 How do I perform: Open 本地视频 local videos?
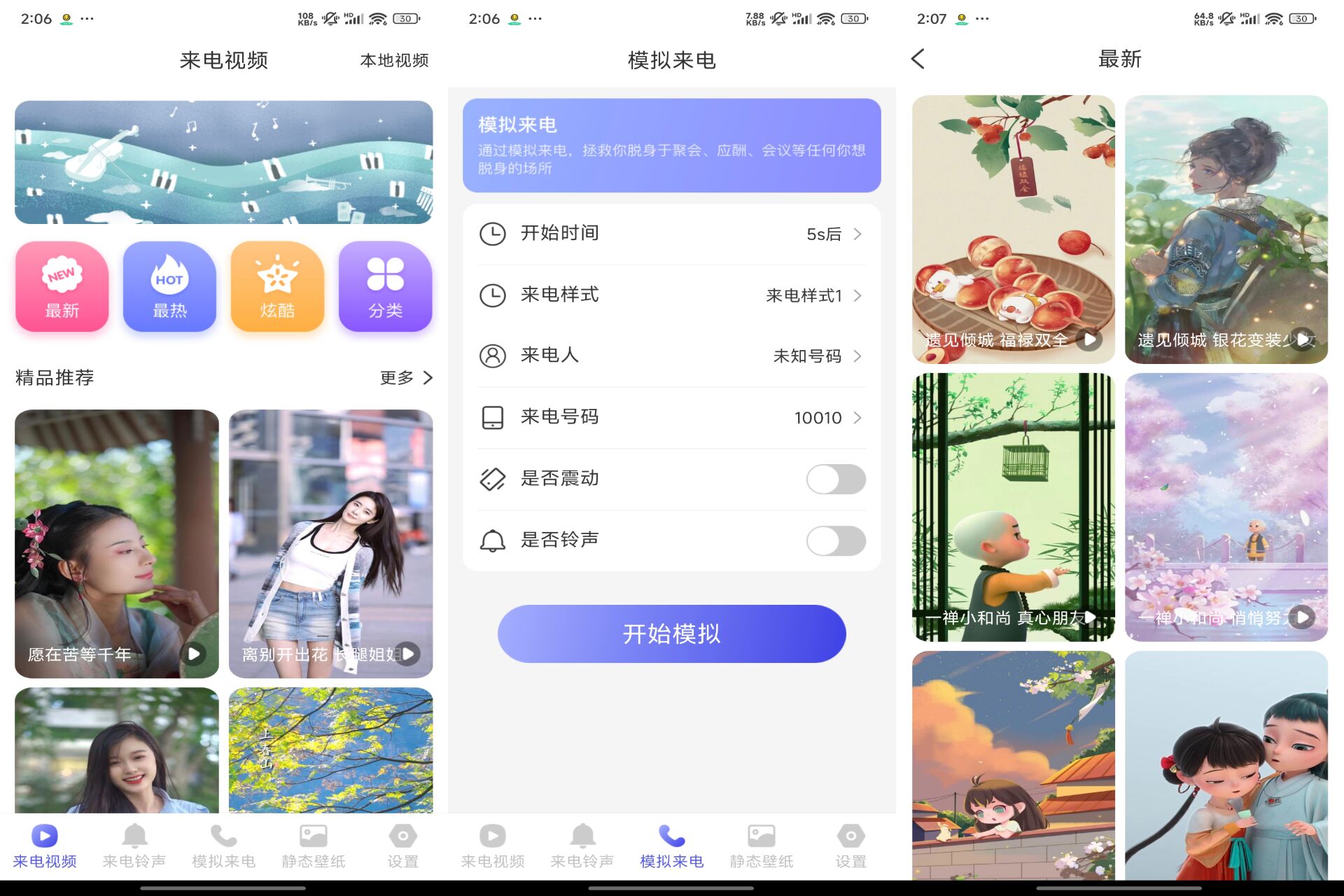pos(394,61)
